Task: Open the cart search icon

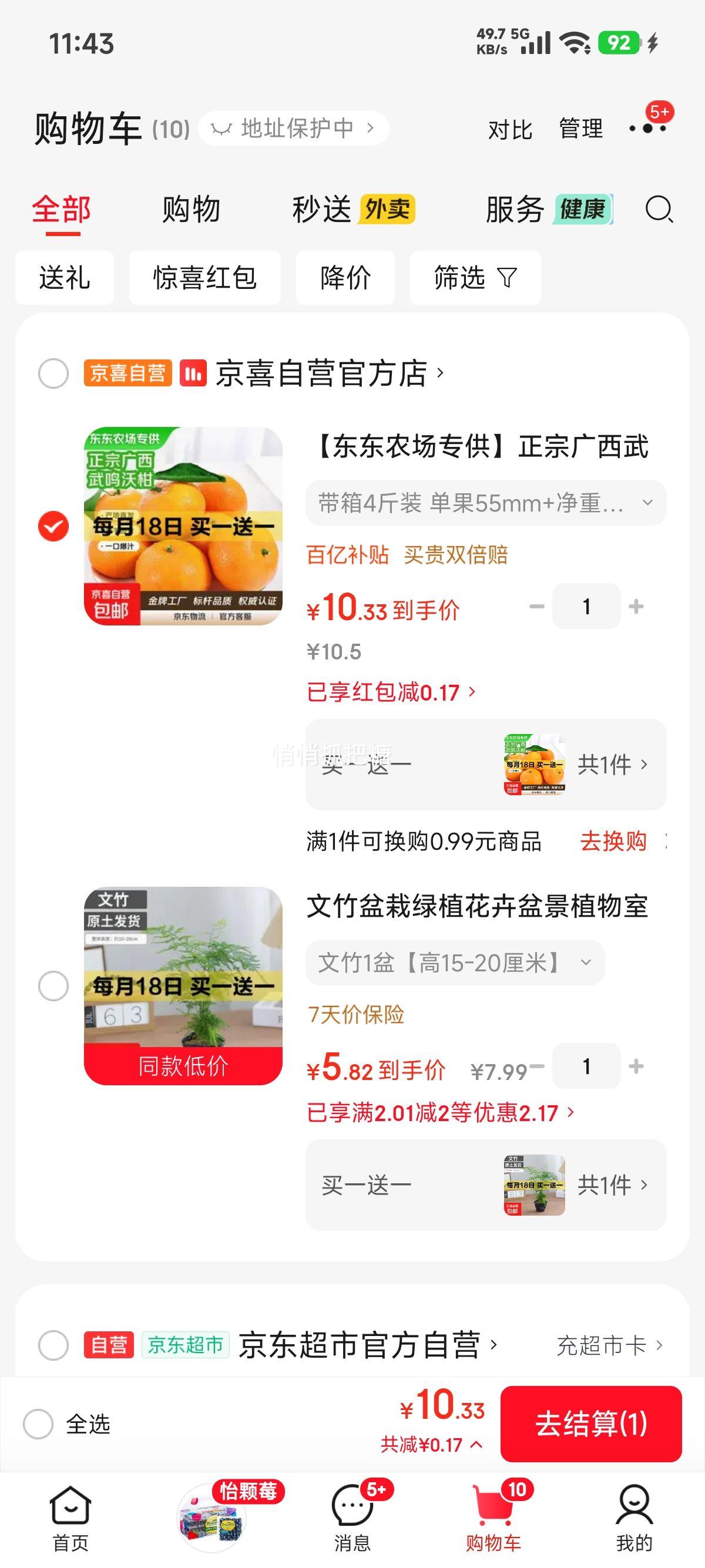Action: point(659,210)
